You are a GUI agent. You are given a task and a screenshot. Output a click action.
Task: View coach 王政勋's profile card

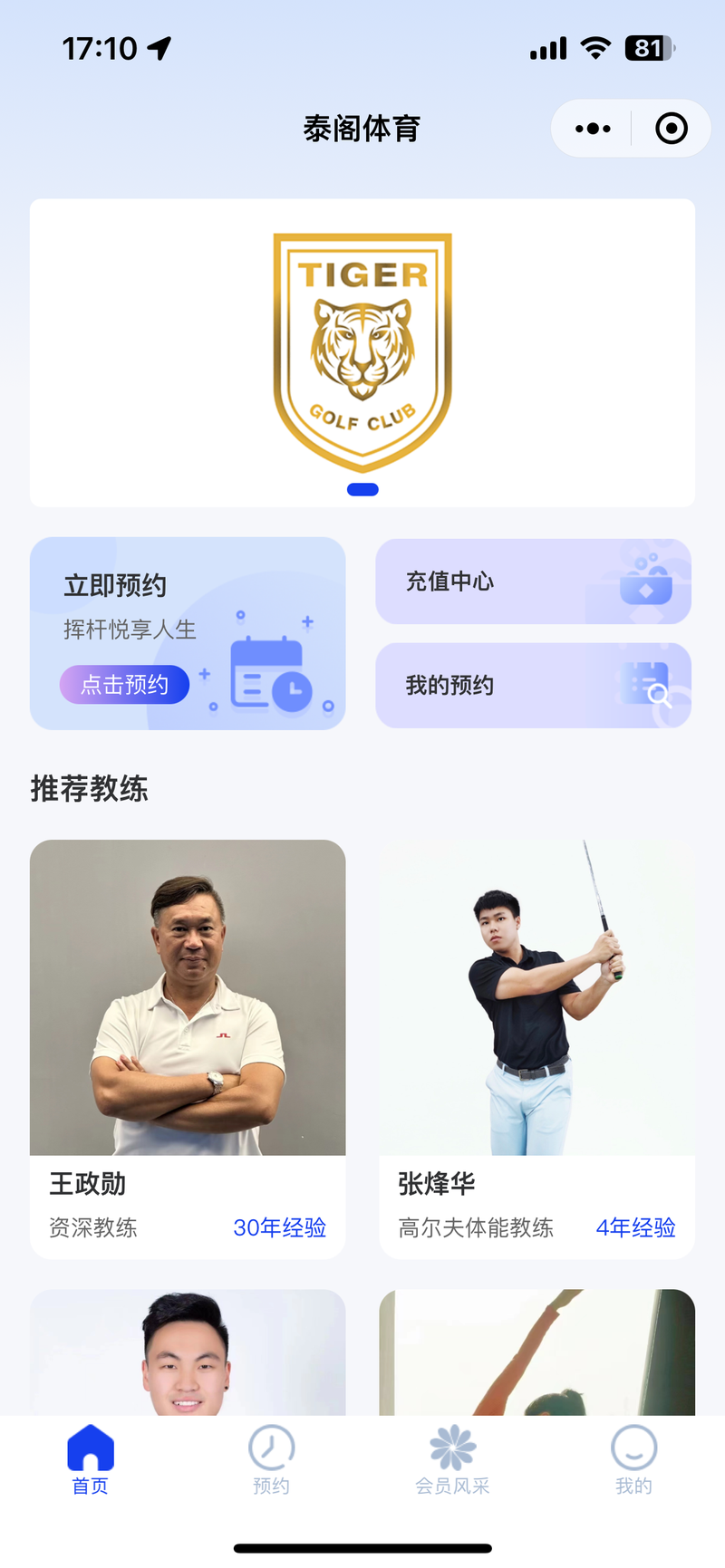pos(188,1048)
